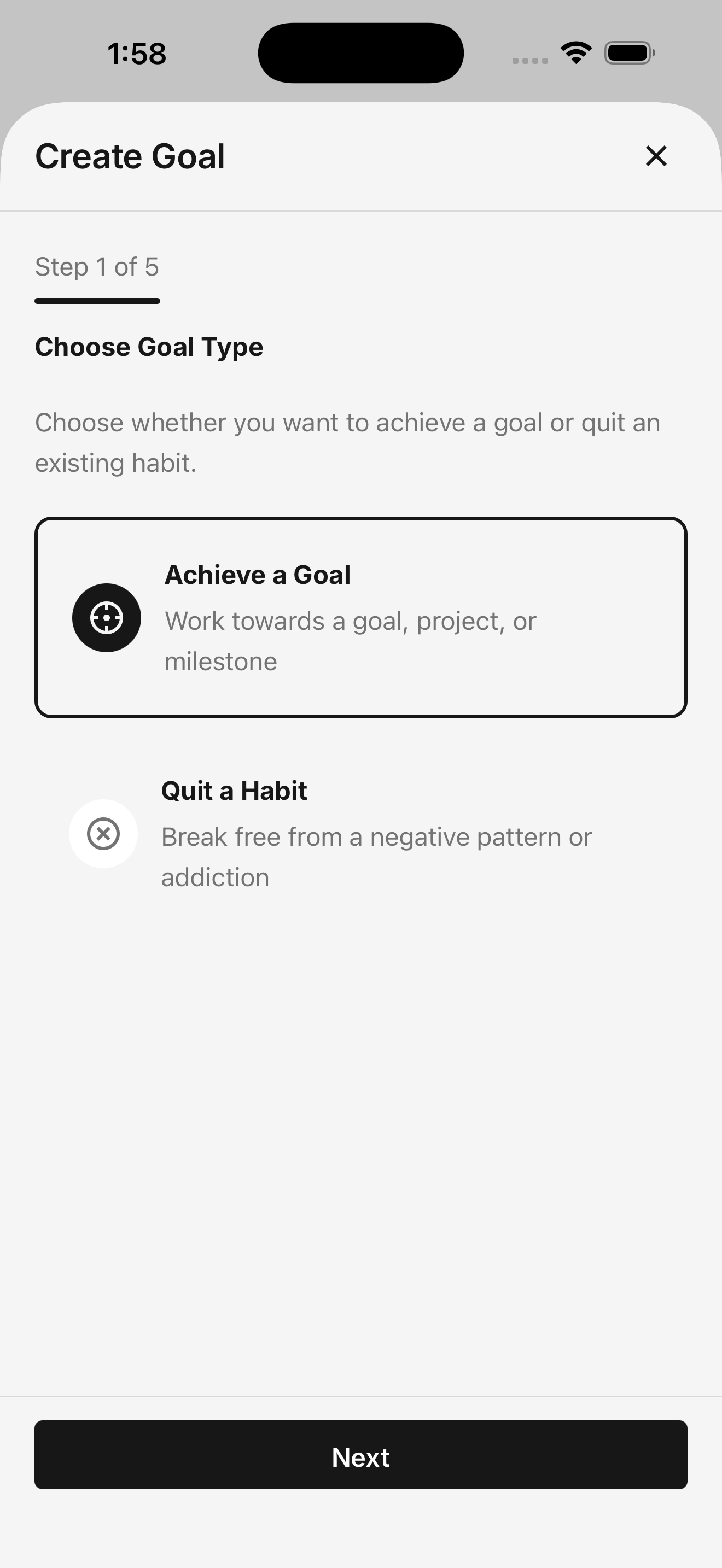The image size is (722, 1568).
Task: Tap the step progress bar under Step 1
Action: point(97,300)
